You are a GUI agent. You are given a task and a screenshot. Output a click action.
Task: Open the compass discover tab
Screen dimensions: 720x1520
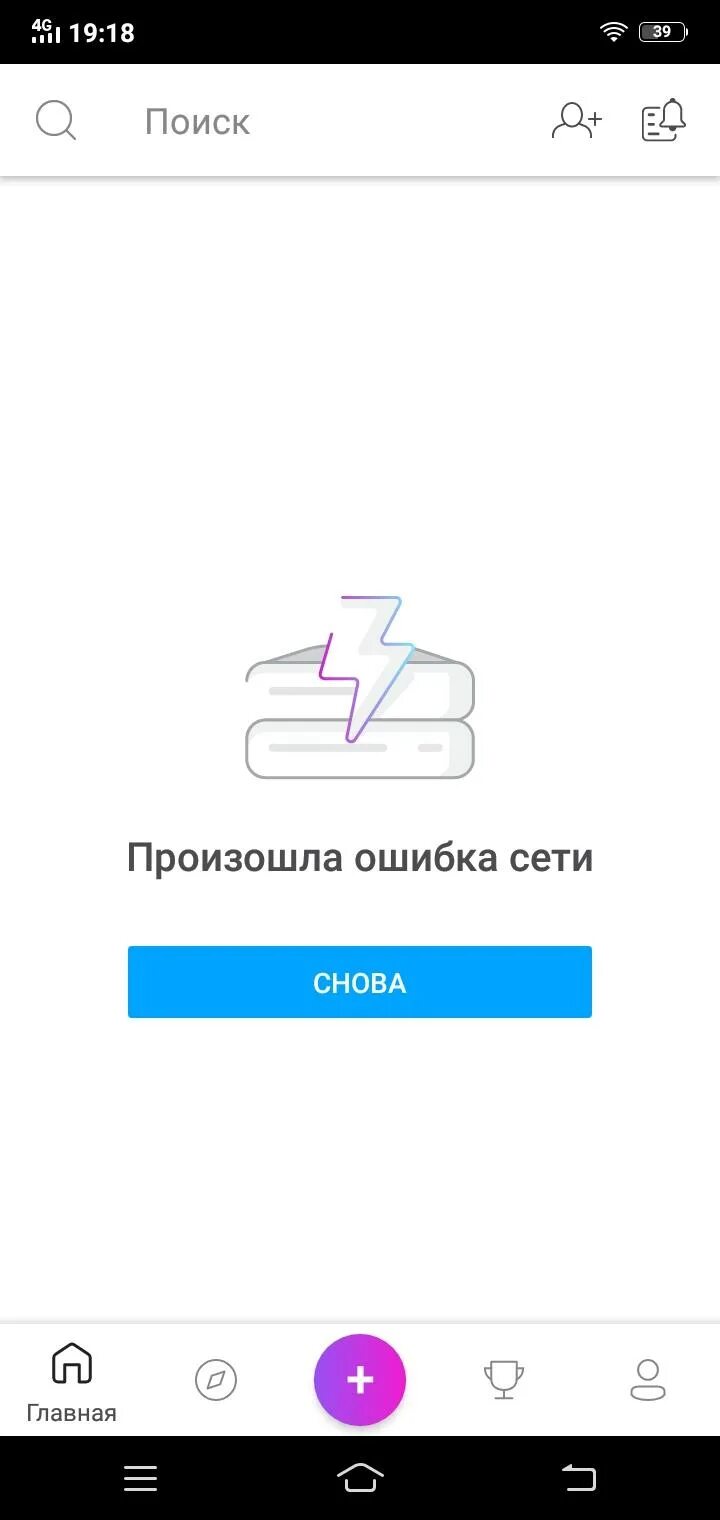[216, 1380]
